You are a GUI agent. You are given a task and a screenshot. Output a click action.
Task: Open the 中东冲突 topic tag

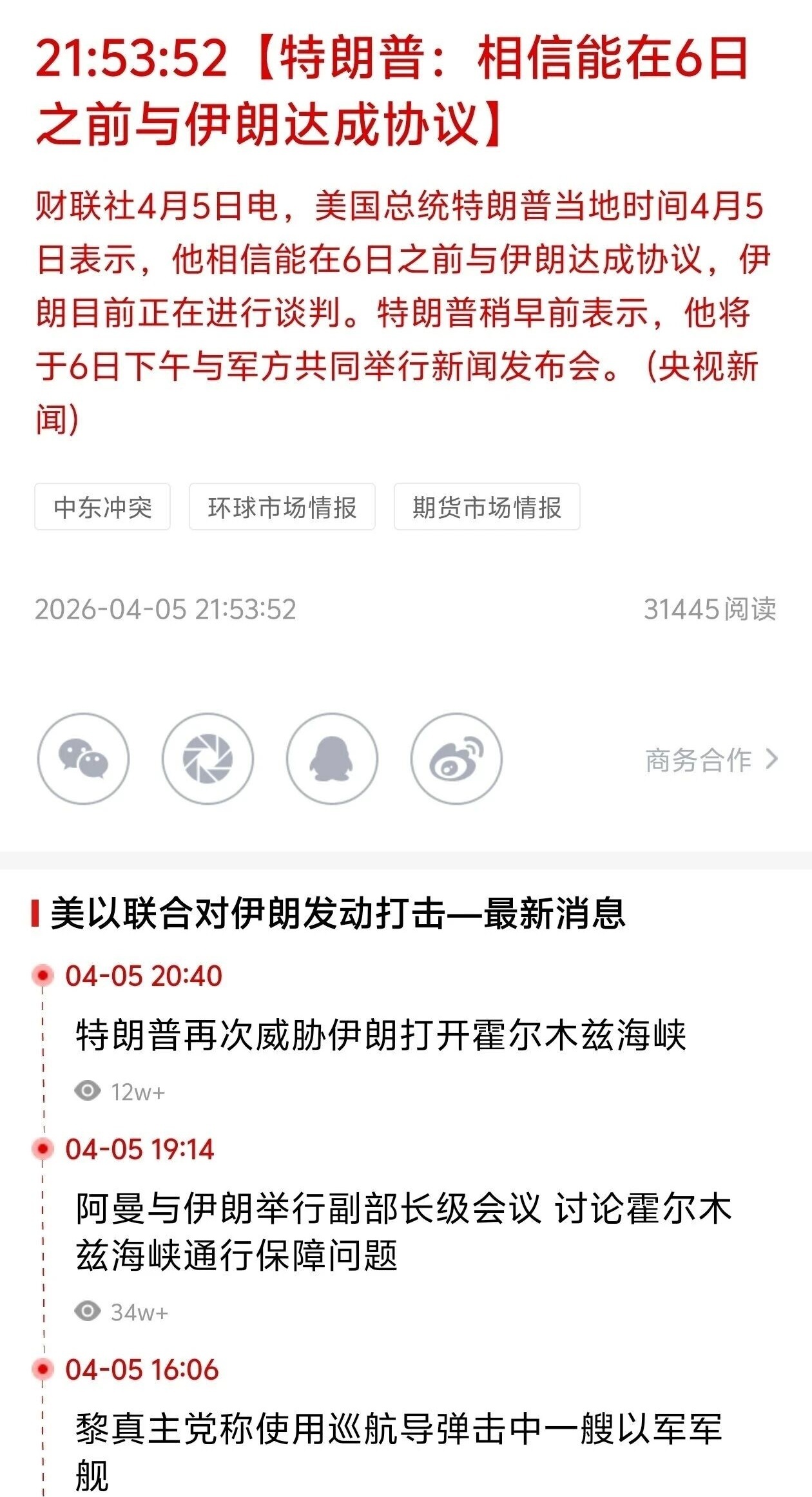(x=102, y=507)
